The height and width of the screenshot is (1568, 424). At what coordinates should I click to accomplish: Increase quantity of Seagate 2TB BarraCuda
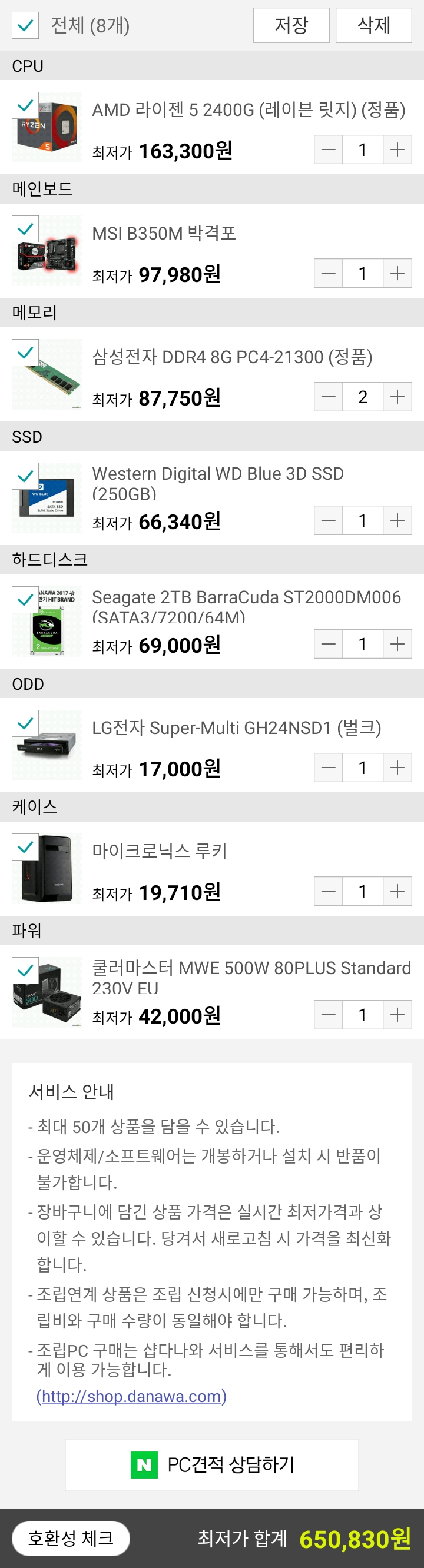[397, 644]
